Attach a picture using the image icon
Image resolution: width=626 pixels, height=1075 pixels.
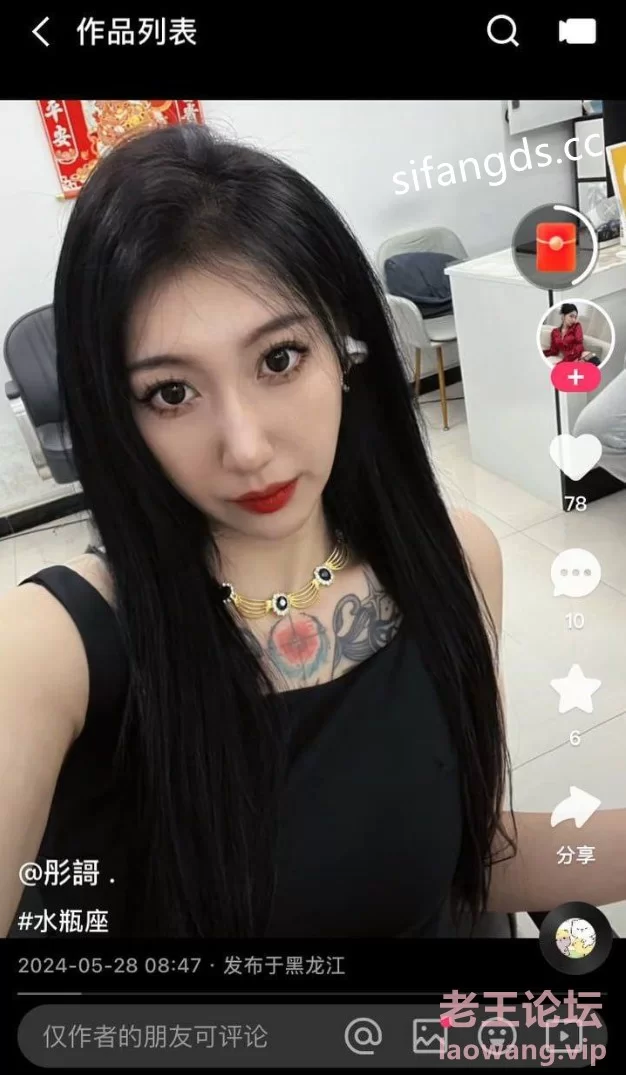pyautogui.click(x=432, y=1036)
